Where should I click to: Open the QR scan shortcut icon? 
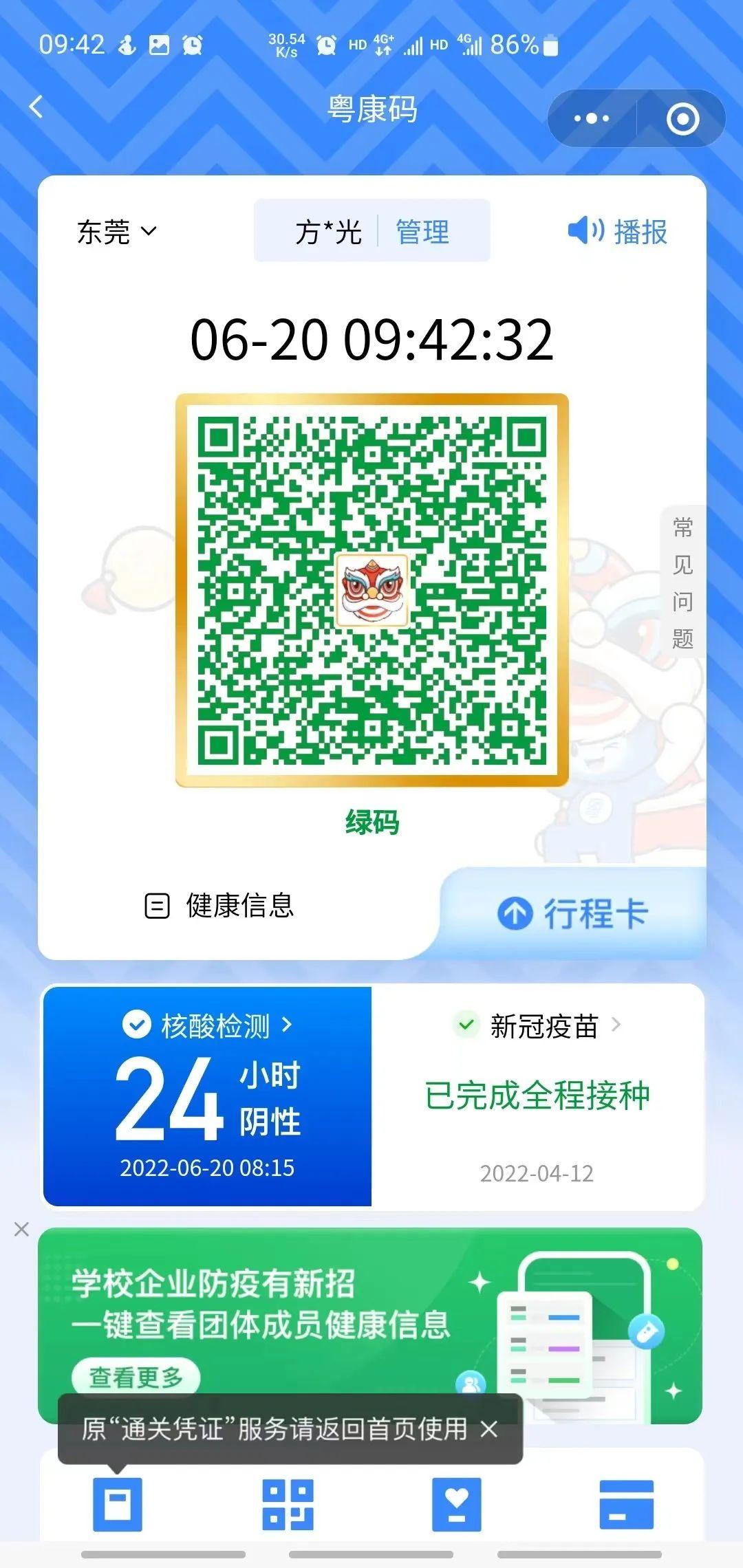[x=288, y=1504]
